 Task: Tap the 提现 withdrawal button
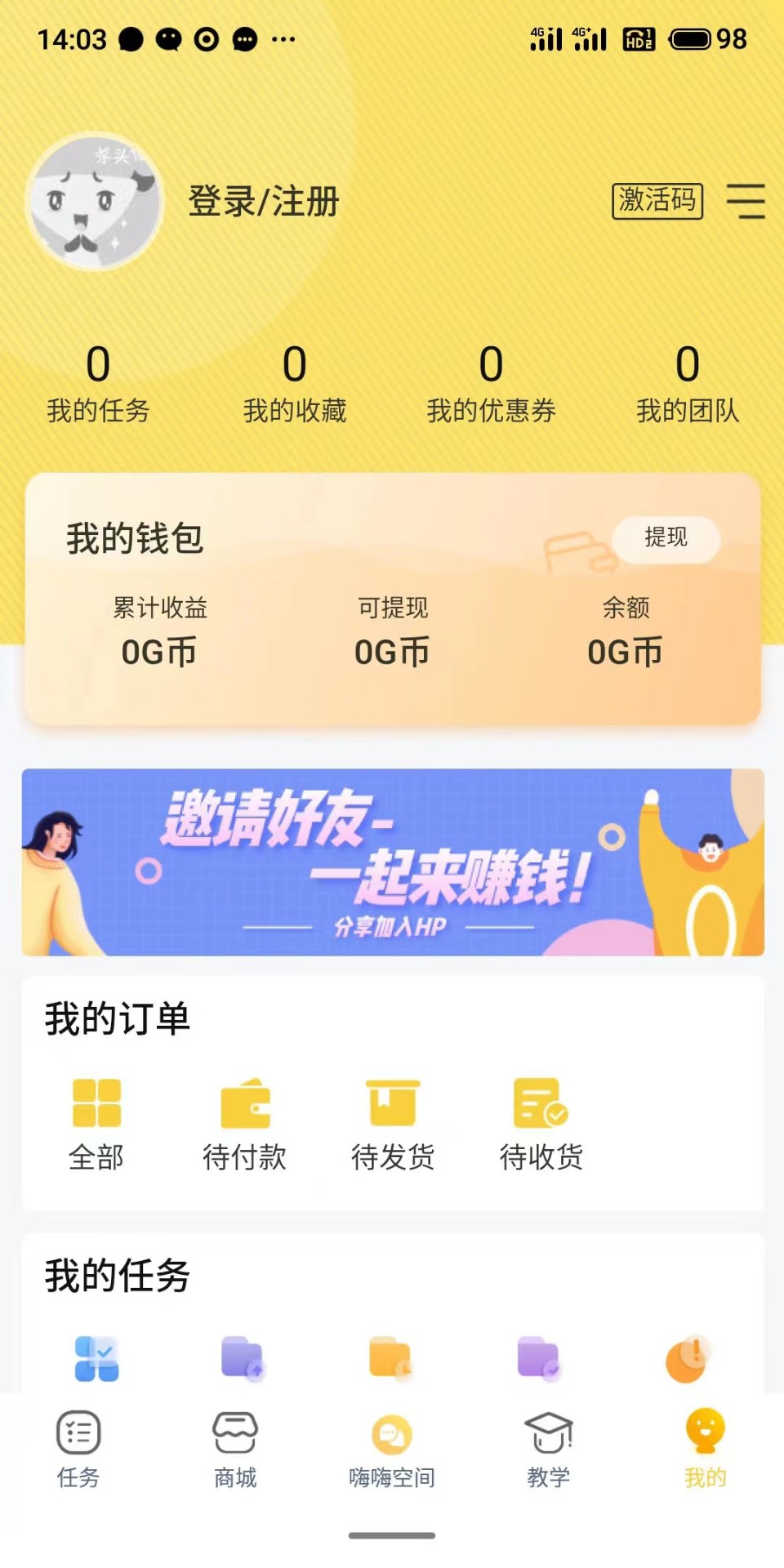[666, 538]
